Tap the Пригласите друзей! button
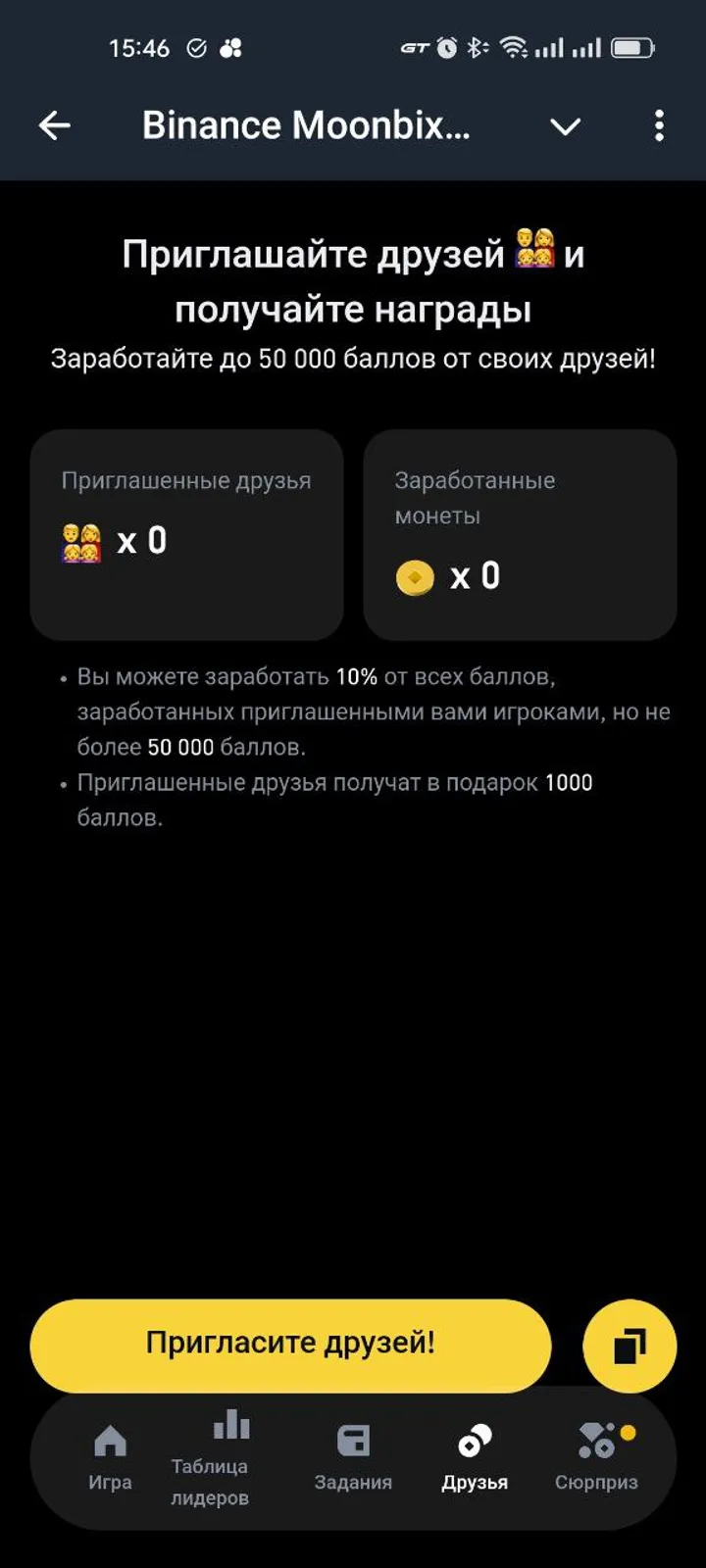706x1568 pixels. click(290, 1346)
